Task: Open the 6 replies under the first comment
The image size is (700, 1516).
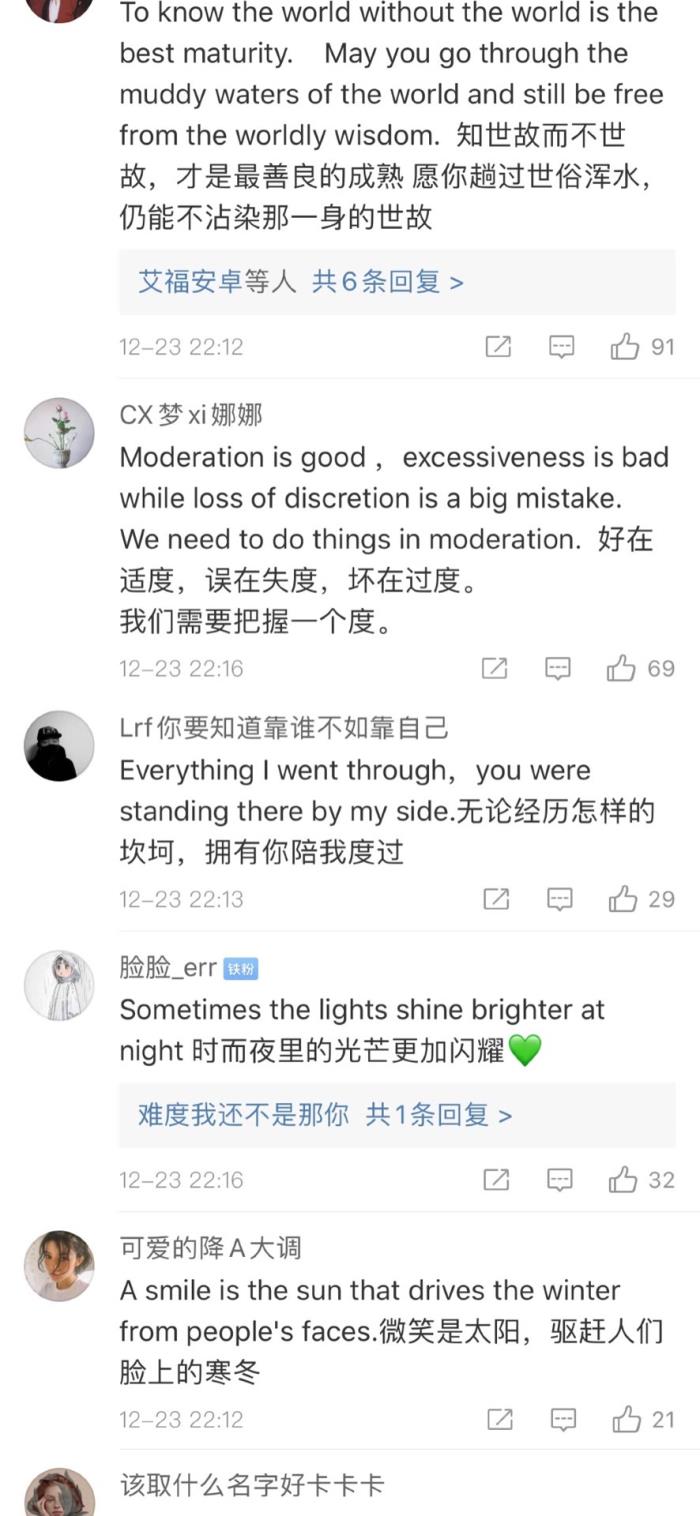Action: 301,282
